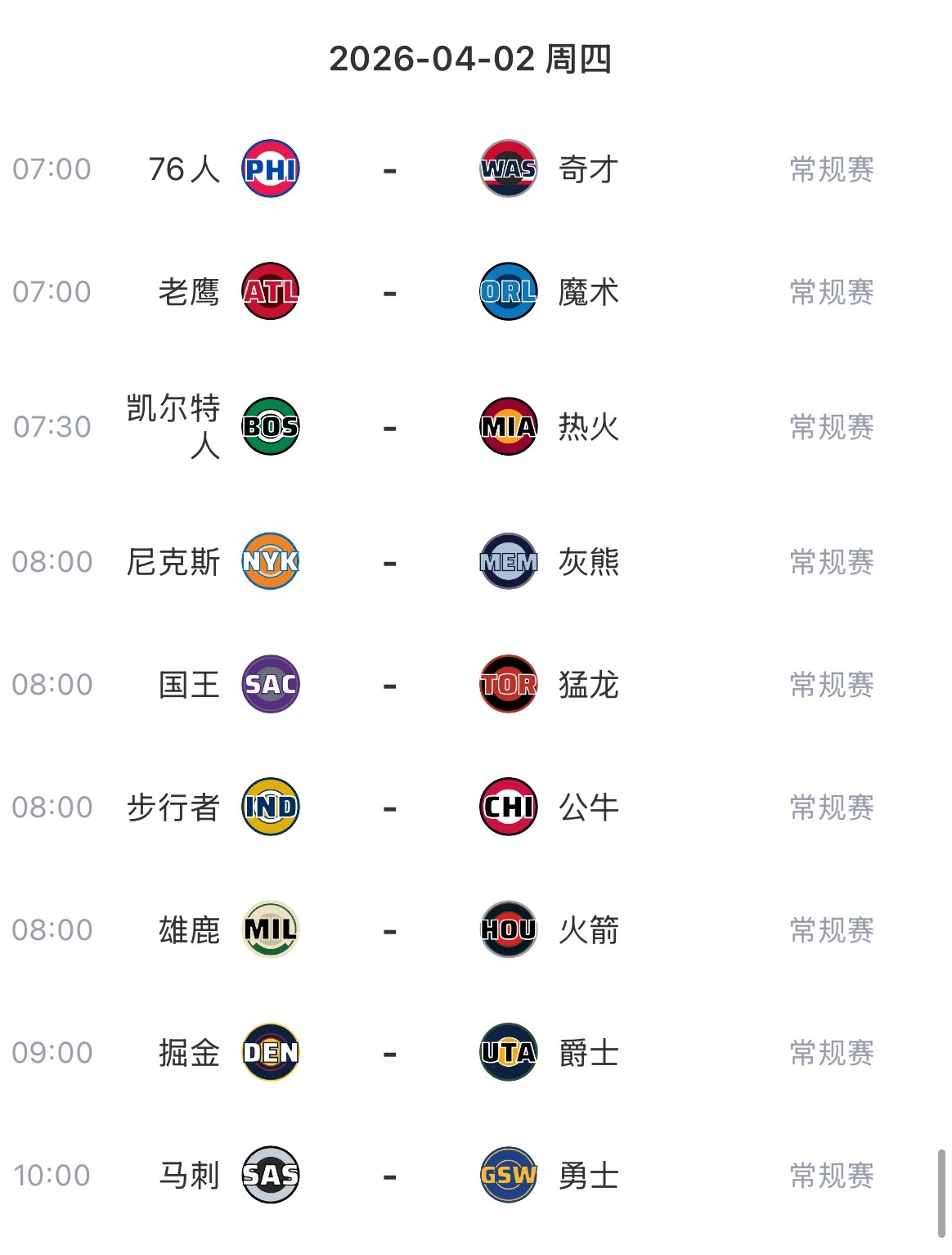Click the Raptors TOR logo
The width and height of the screenshot is (952, 1255).
tap(507, 684)
